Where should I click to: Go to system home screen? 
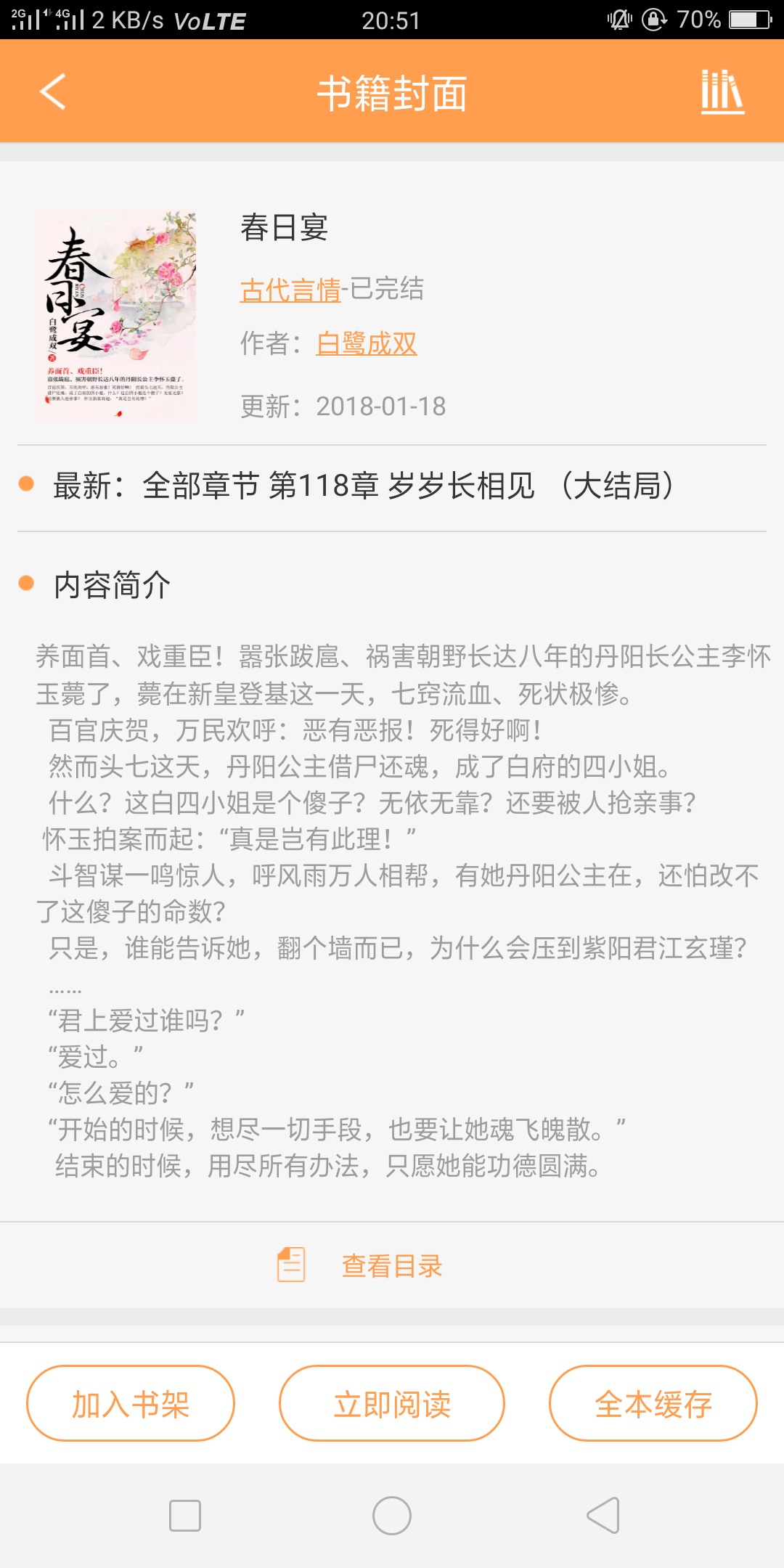tap(392, 1516)
